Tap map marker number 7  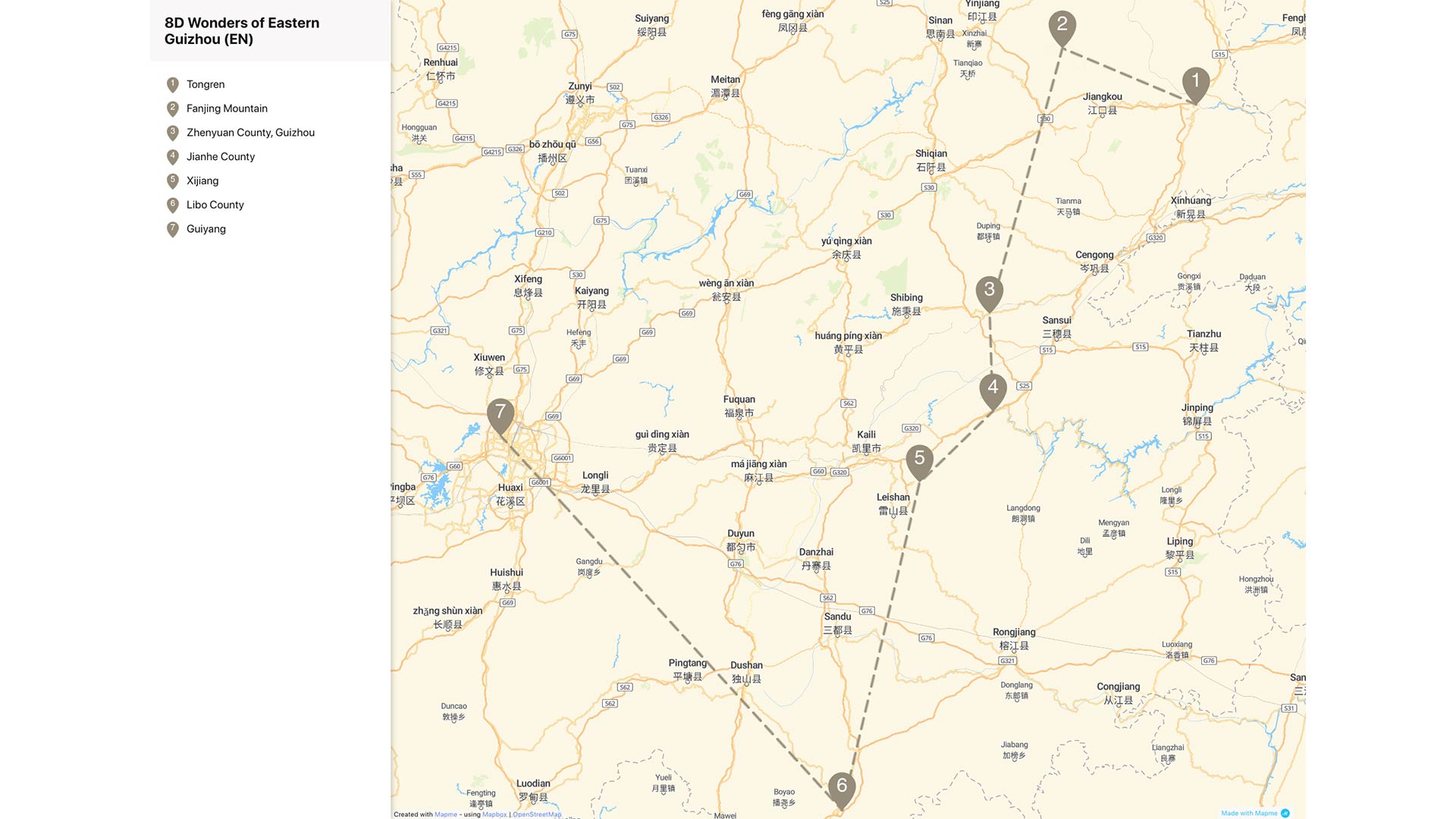click(500, 413)
